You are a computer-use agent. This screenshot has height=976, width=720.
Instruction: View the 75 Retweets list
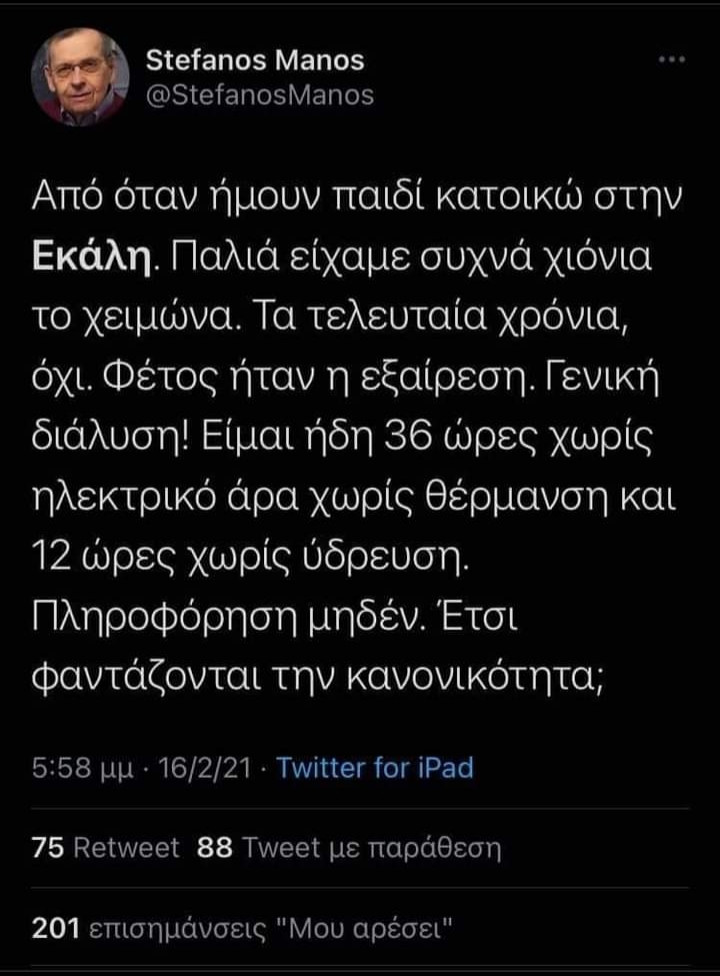click(106, 849)
